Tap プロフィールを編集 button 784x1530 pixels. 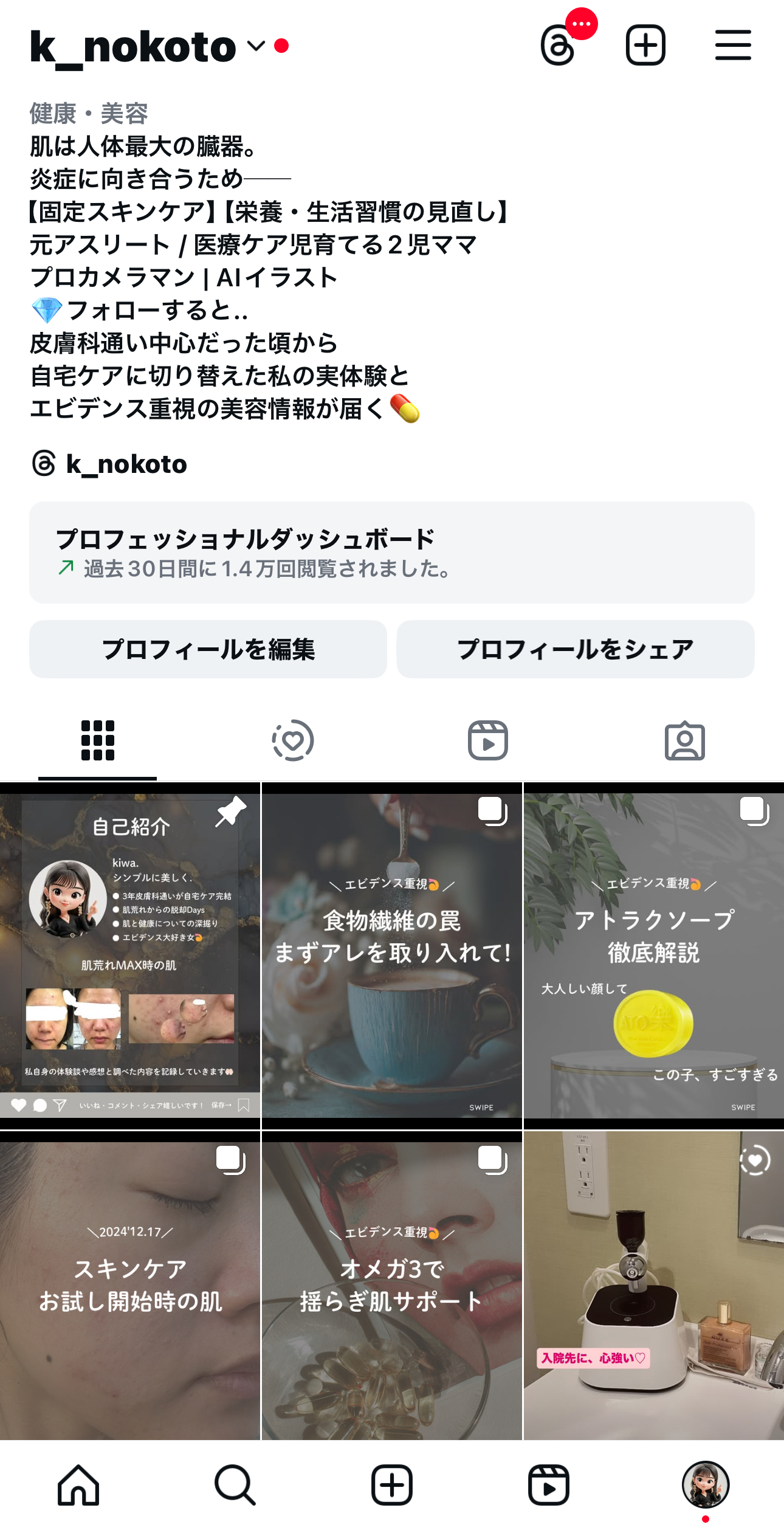tap(208, 649)
